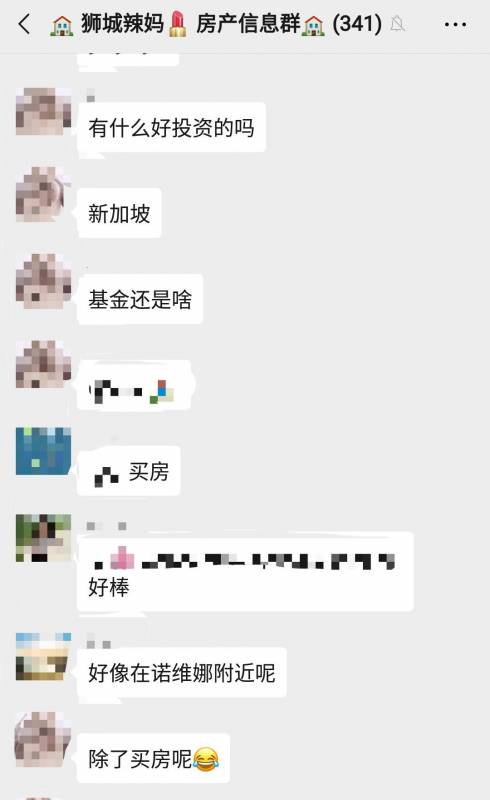
Task: Open profile of 买房 message sender
Action: point(43,451)
